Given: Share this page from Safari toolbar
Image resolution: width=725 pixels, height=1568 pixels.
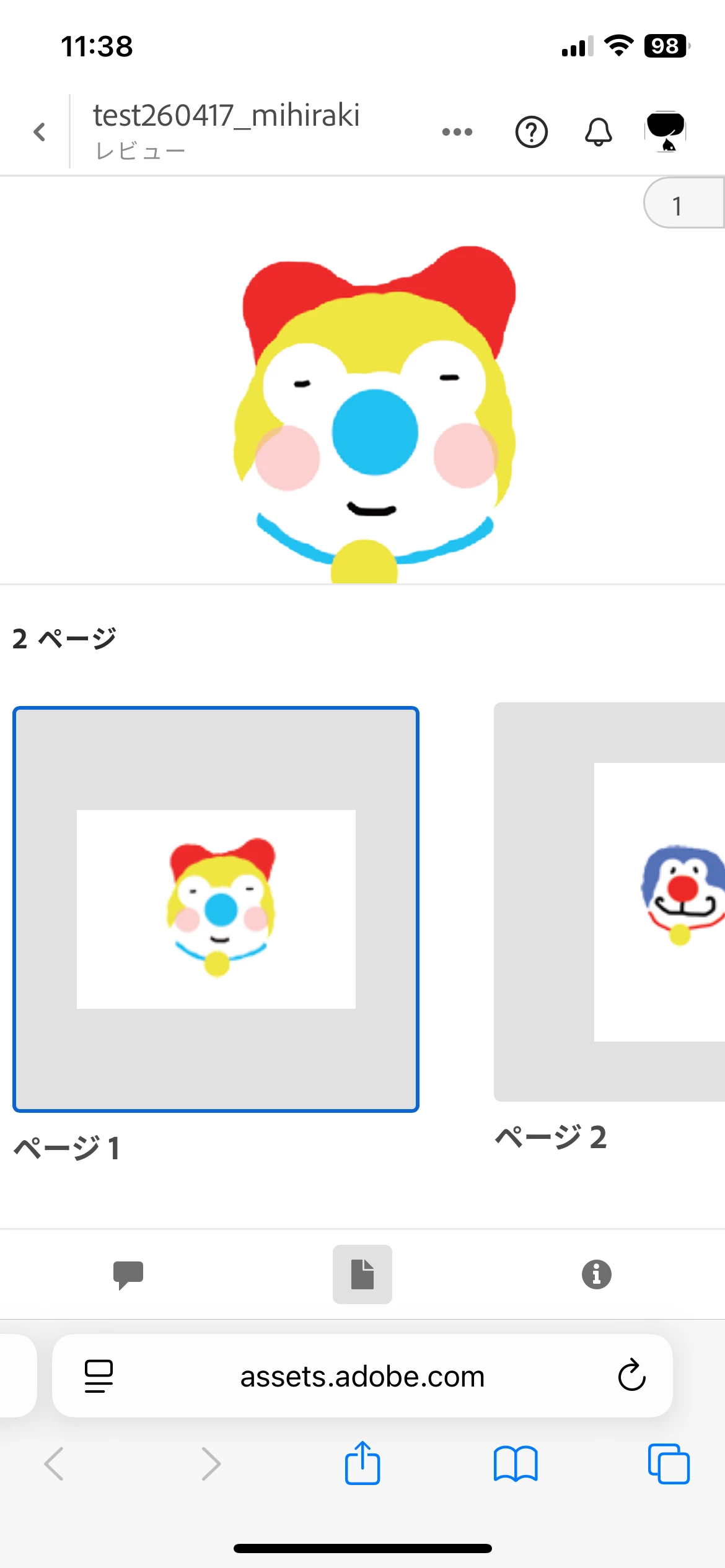Looking at the screenshot, I should click(x=362, y=1463).
